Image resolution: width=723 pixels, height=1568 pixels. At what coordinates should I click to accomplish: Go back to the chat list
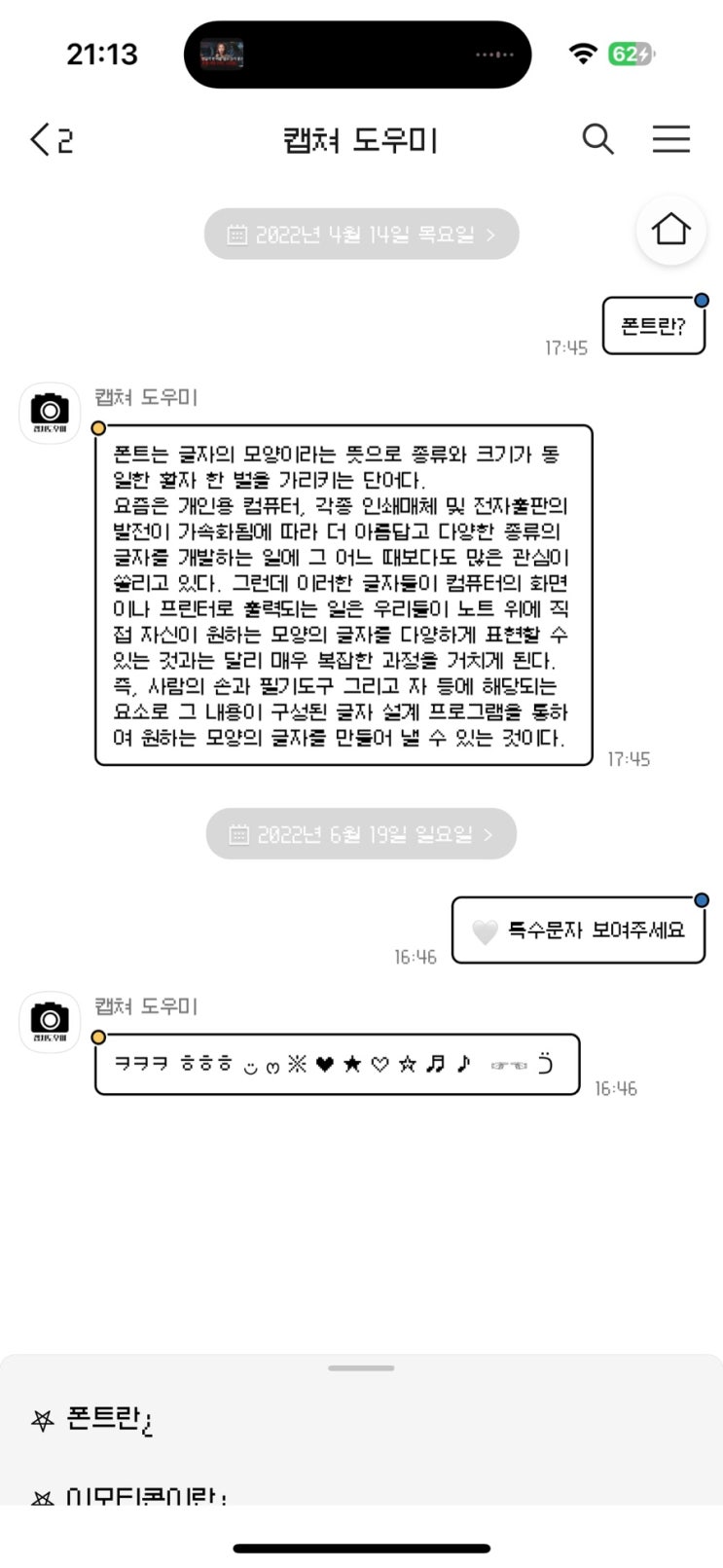(x=49, y=140)
